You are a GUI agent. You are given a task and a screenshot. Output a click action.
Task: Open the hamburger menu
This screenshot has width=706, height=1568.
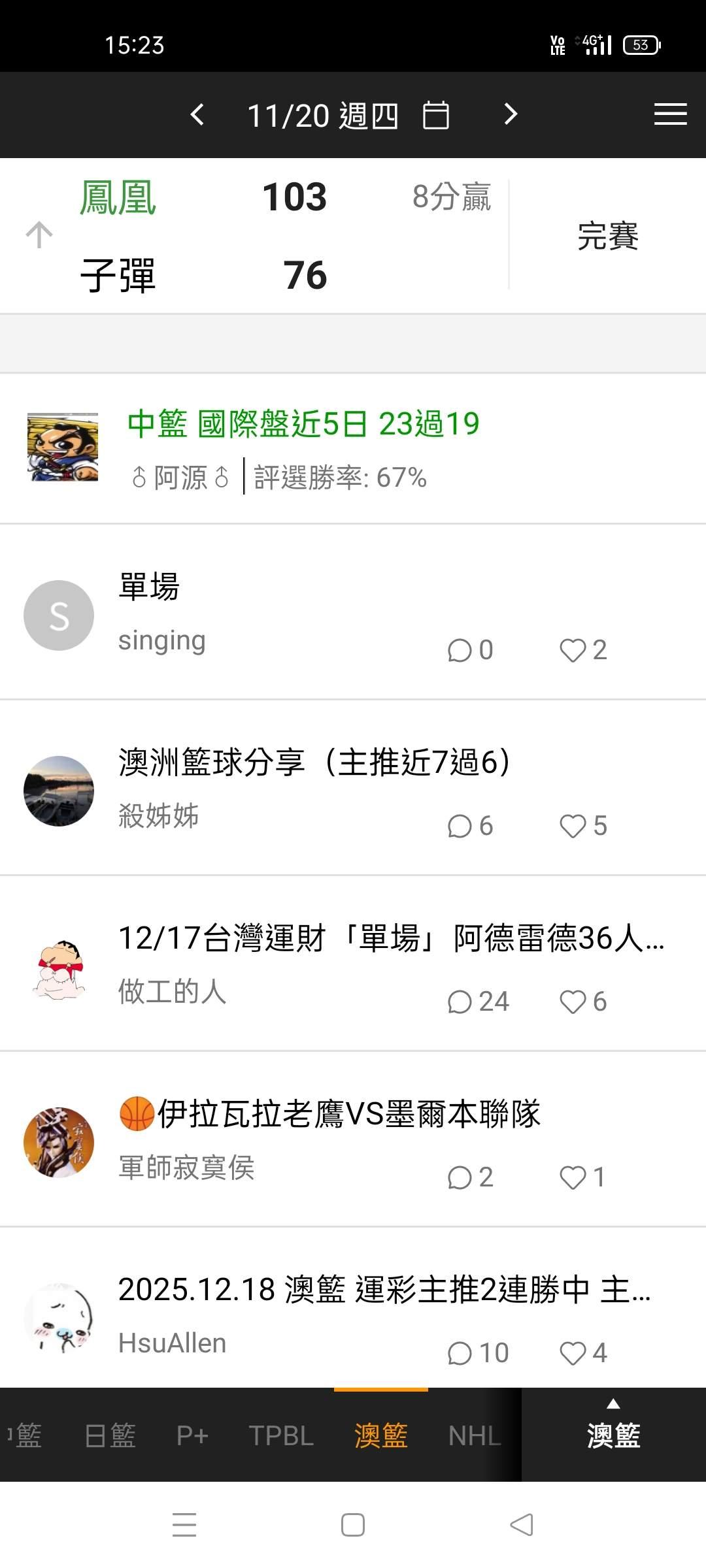[670, 115]
